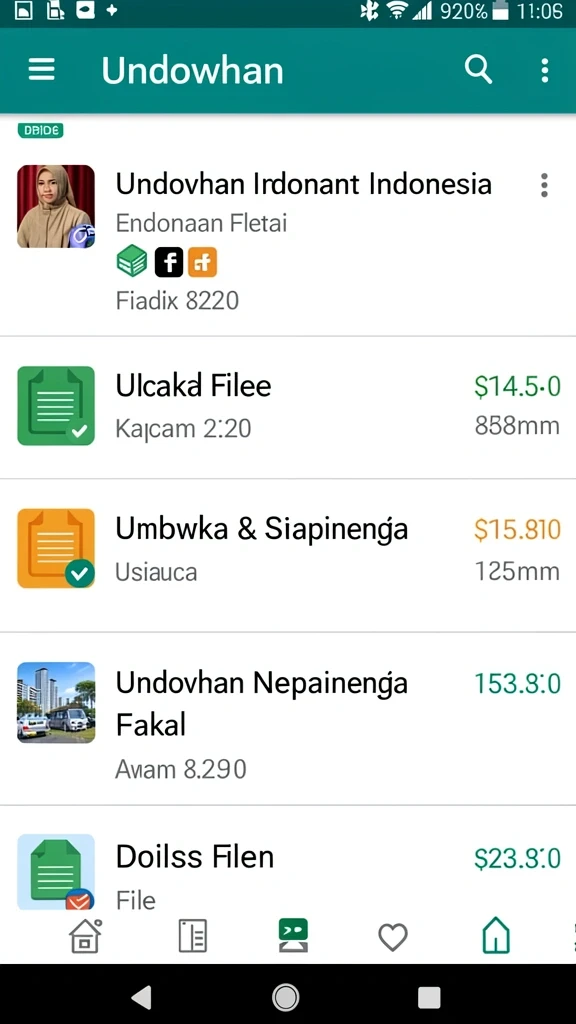Tap the search magnifier icon

[478, 69]
